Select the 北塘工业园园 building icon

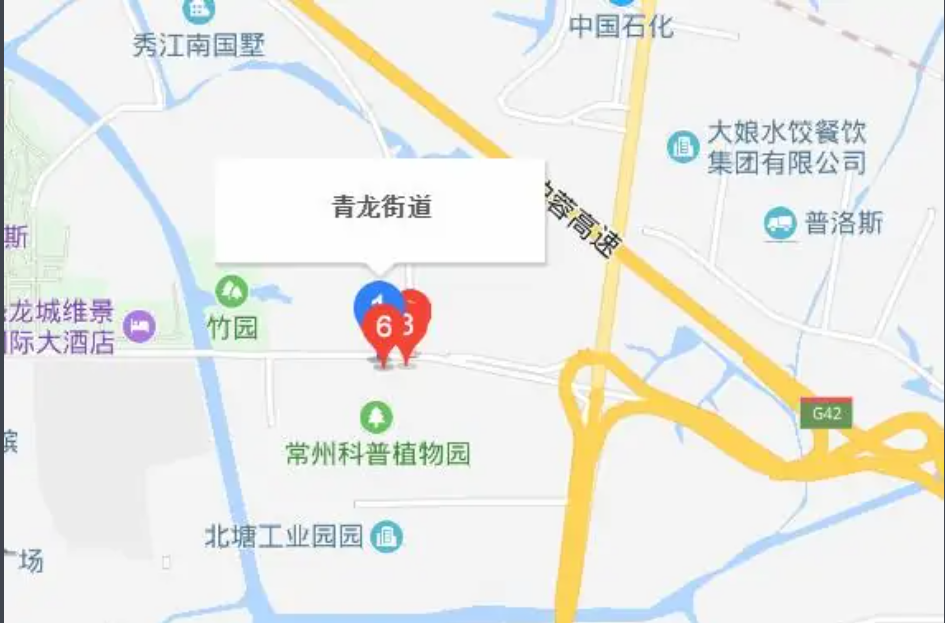point(386,537)
